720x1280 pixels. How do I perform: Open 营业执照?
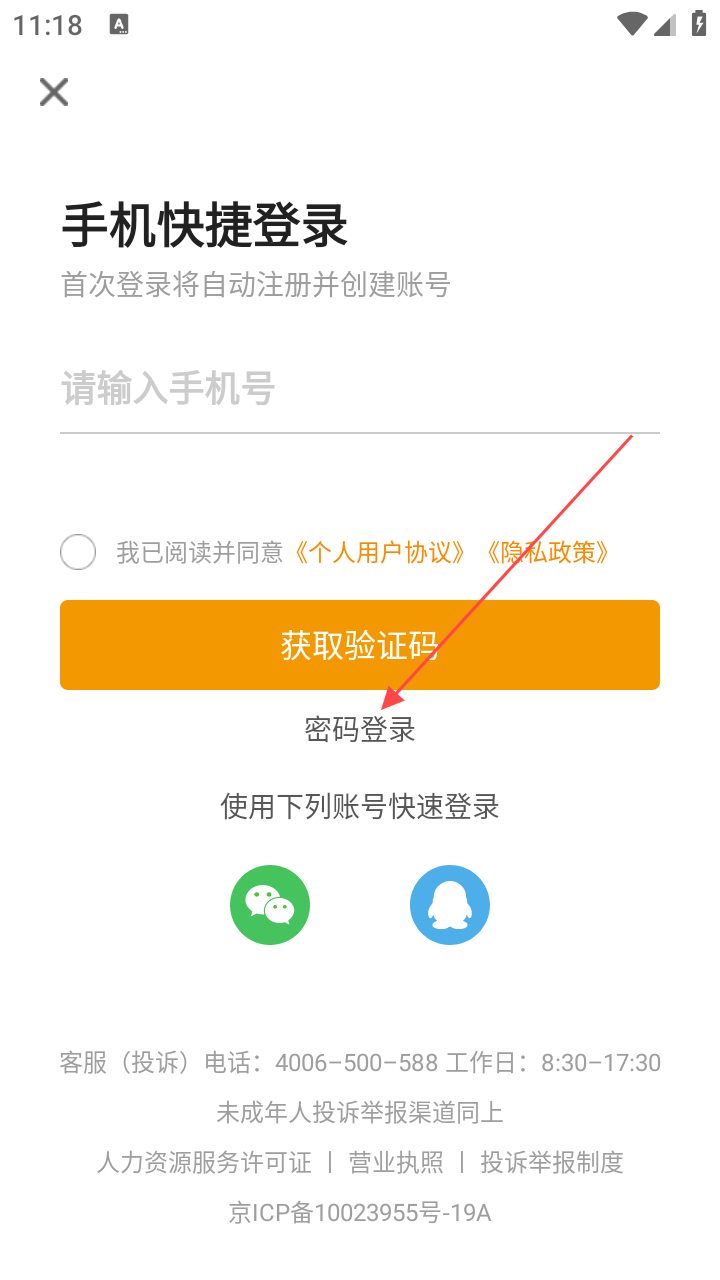(x=396, y=1162)
